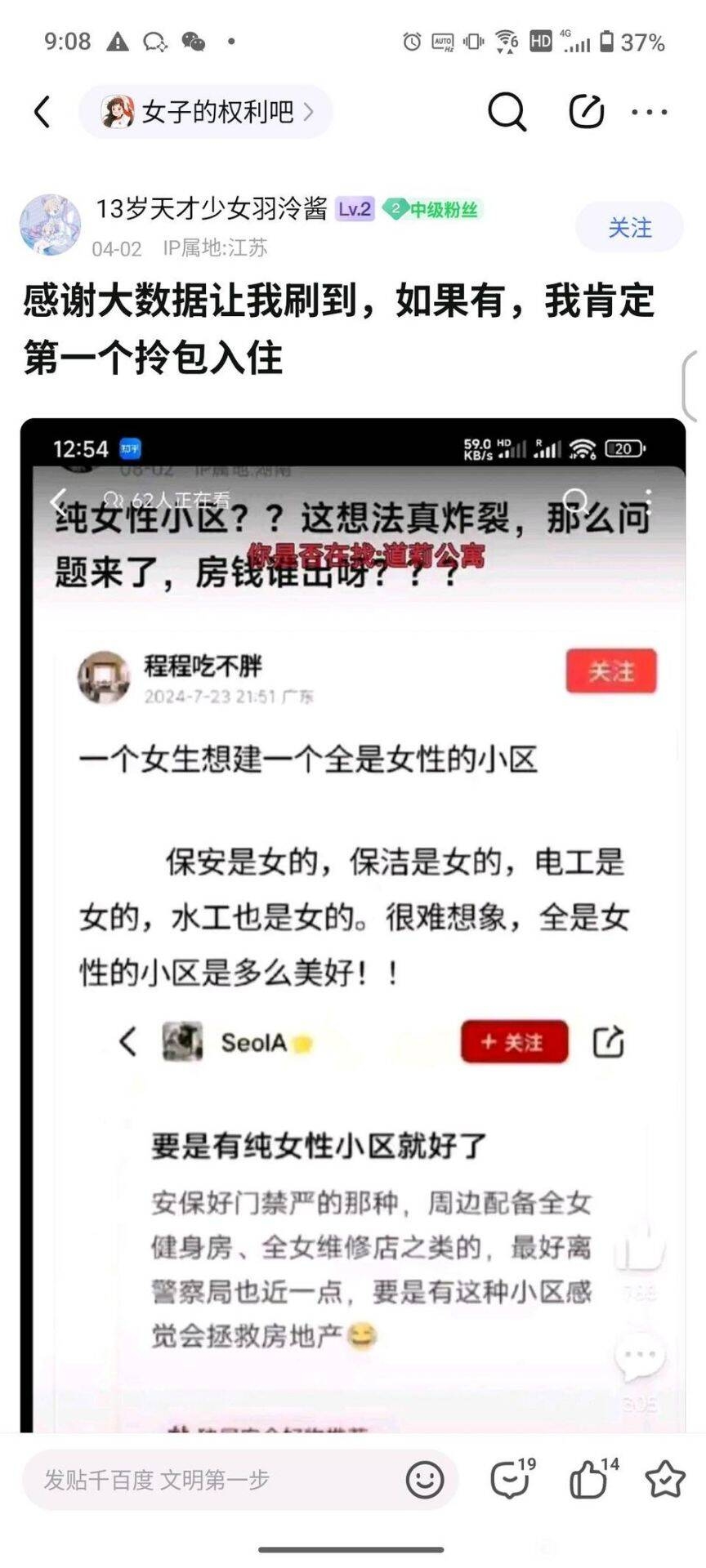The width and height of the screenshot is (706, 1568).
Task: View the 19 comments
Action: [511, 1480]
